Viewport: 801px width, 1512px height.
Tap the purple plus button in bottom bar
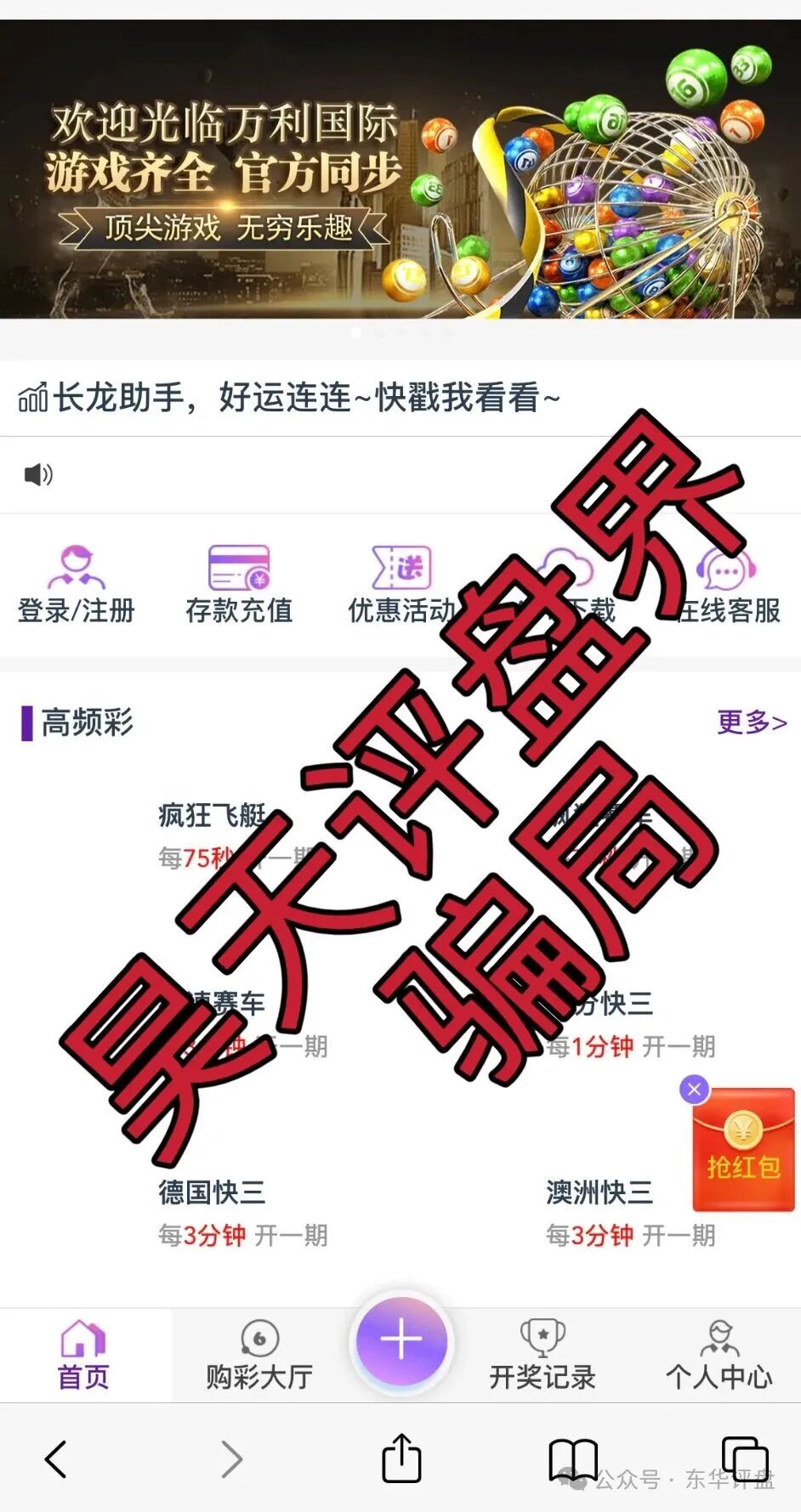coord(400,1341)
